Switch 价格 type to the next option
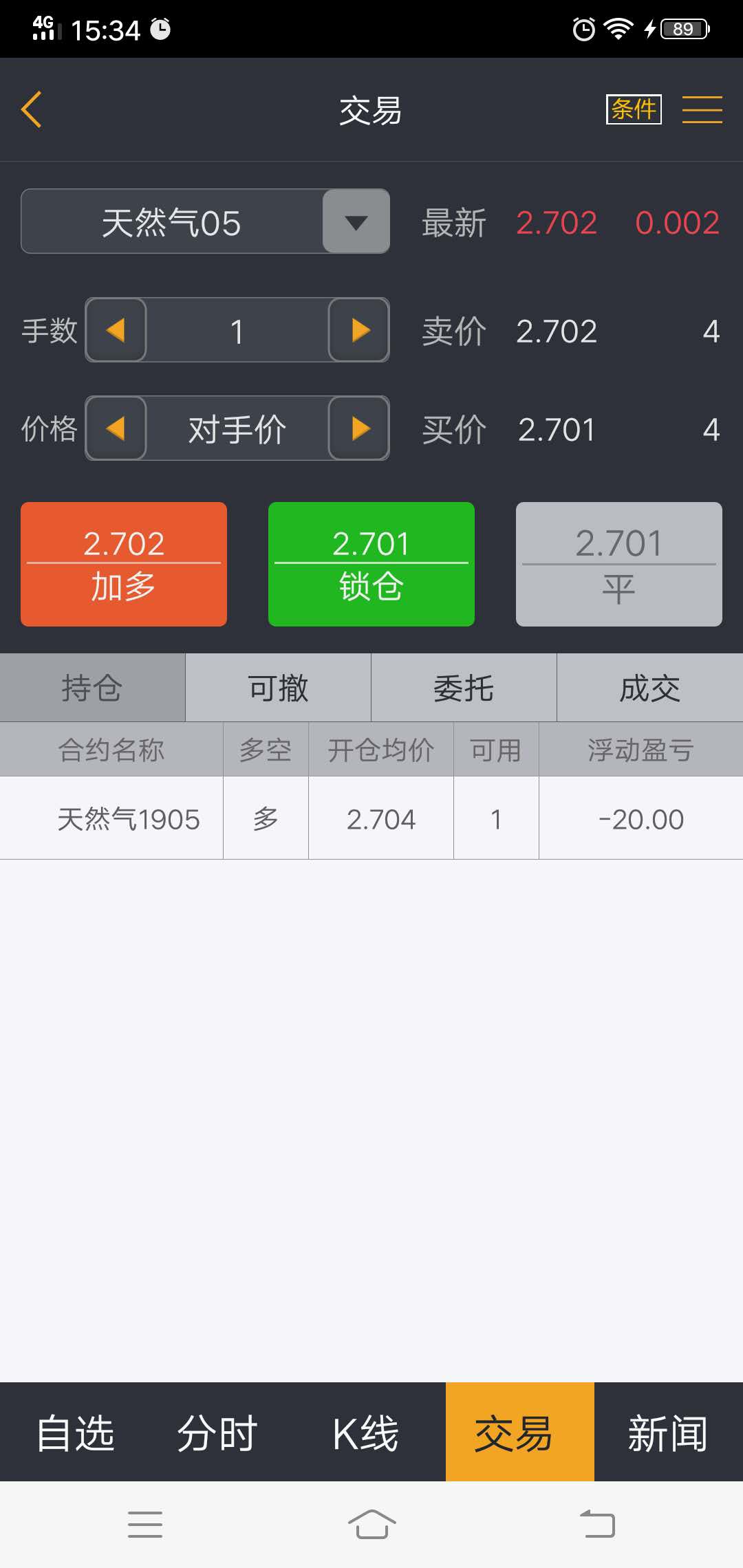Screen dimensions: 743x1568 359,428
